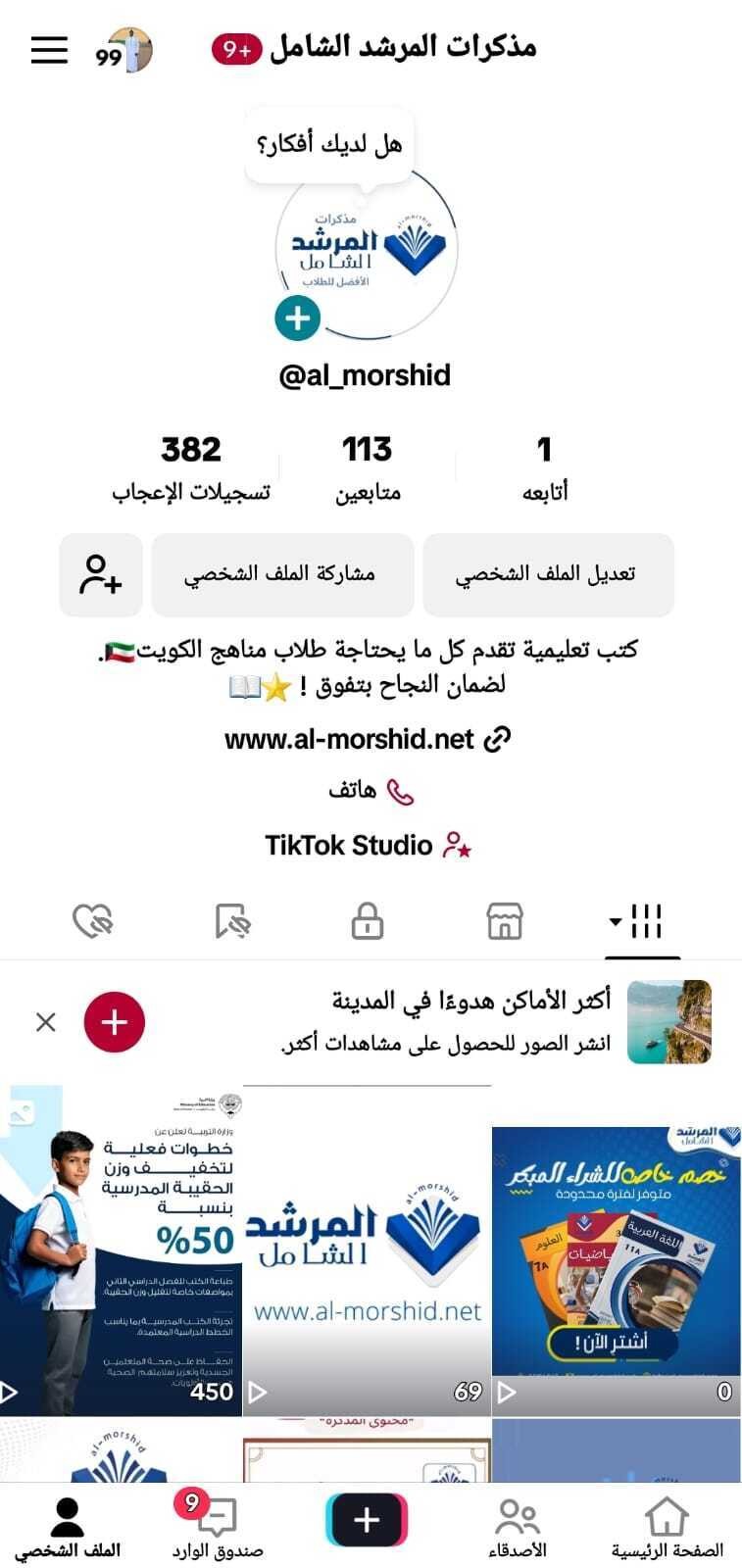Tap the هاتف phone contact link

tap(371, 791)
